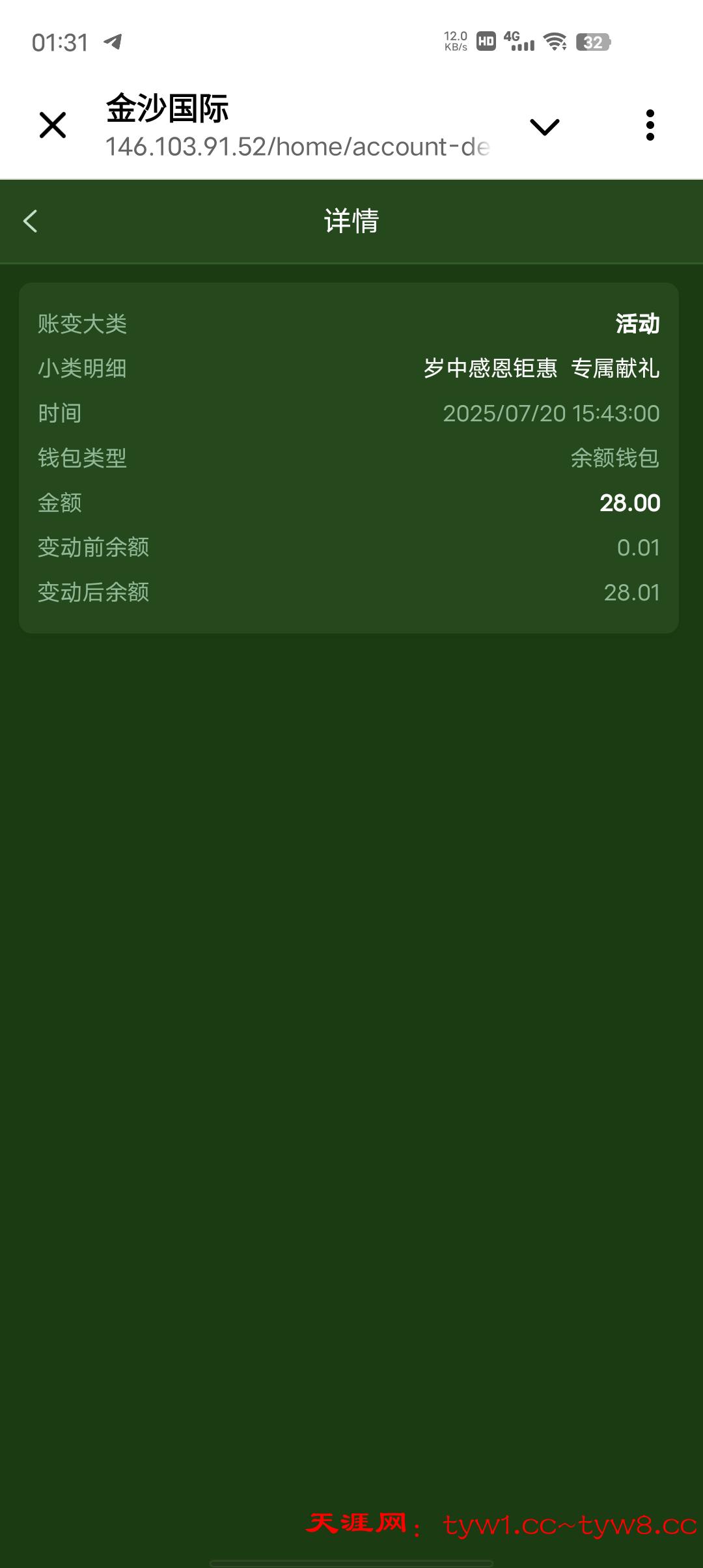This screenshot has height=1568, width=703.
Task: Go back from the 详情 page
Action: 31,221
